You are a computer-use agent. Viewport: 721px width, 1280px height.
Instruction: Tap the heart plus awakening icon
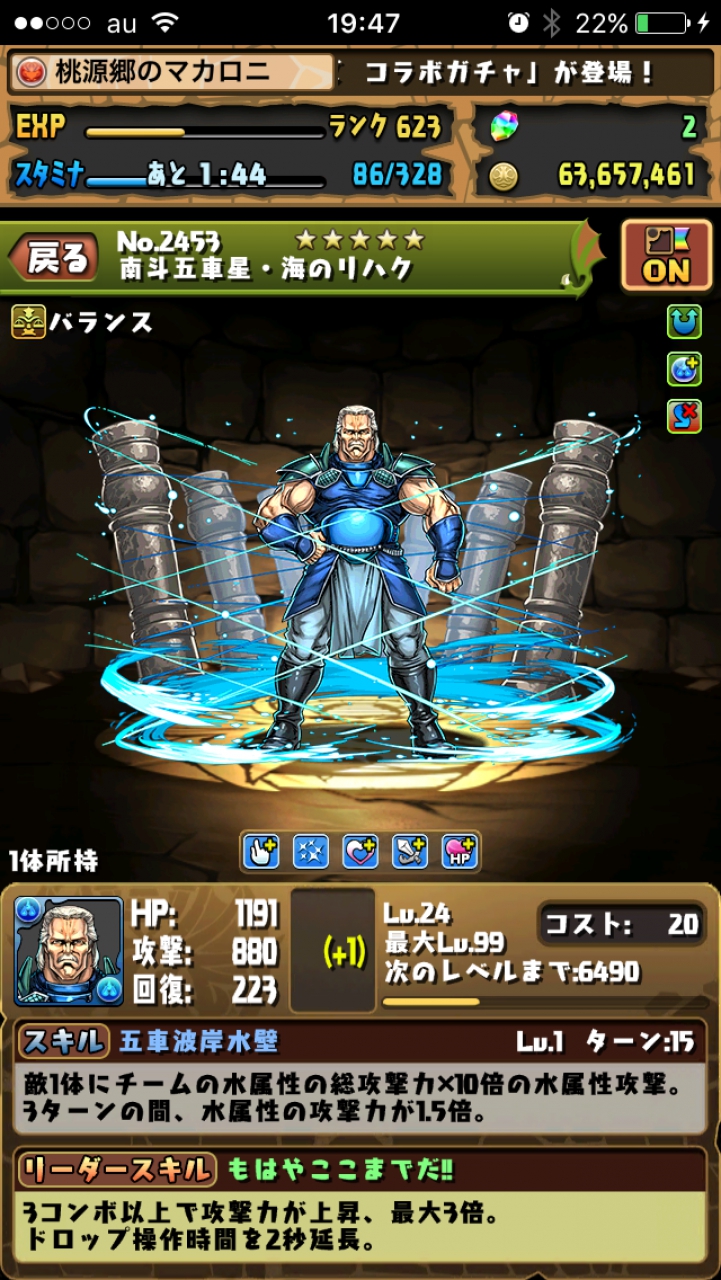pyautogui.click(x=360, y=851)
